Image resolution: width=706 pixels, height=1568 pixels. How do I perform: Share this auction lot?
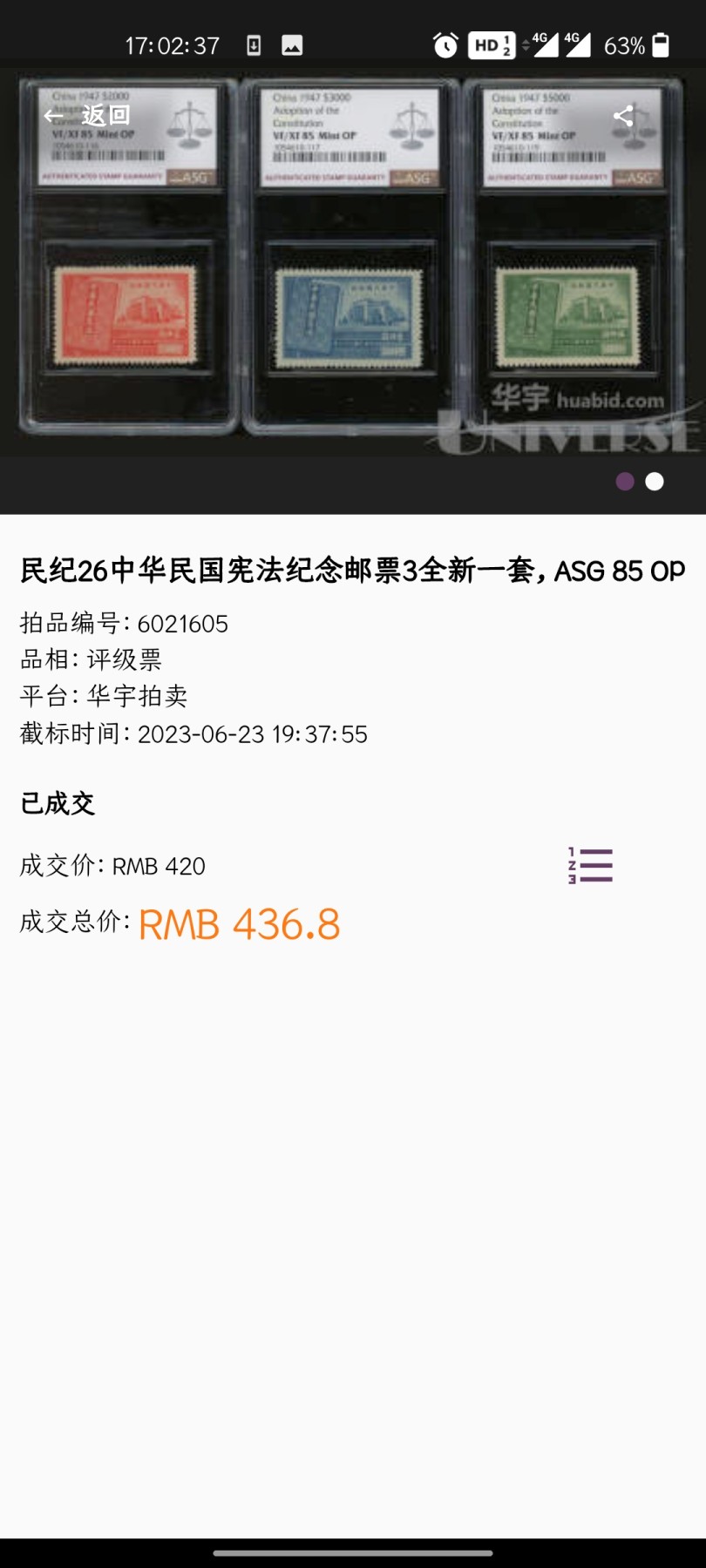(623, 116)
